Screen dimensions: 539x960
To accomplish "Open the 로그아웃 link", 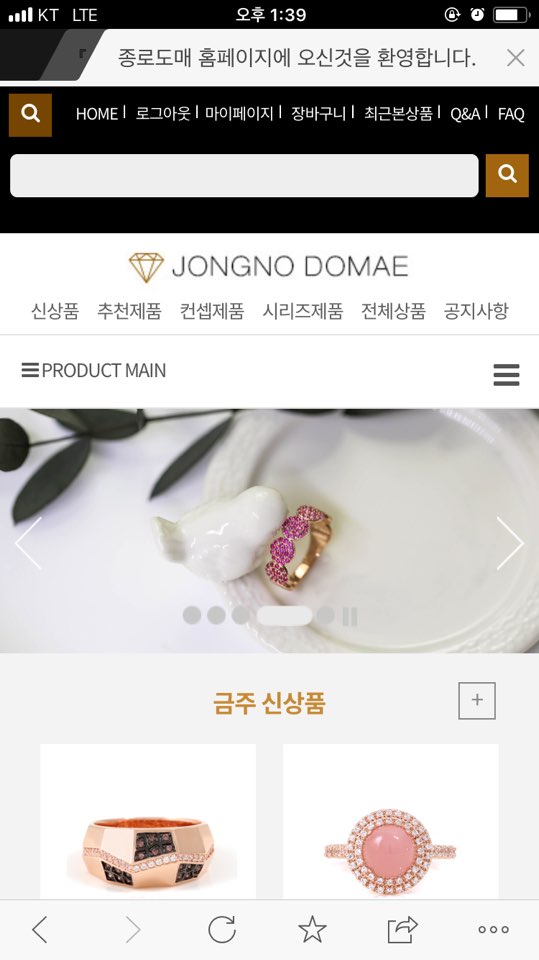I will coord(163,114).
